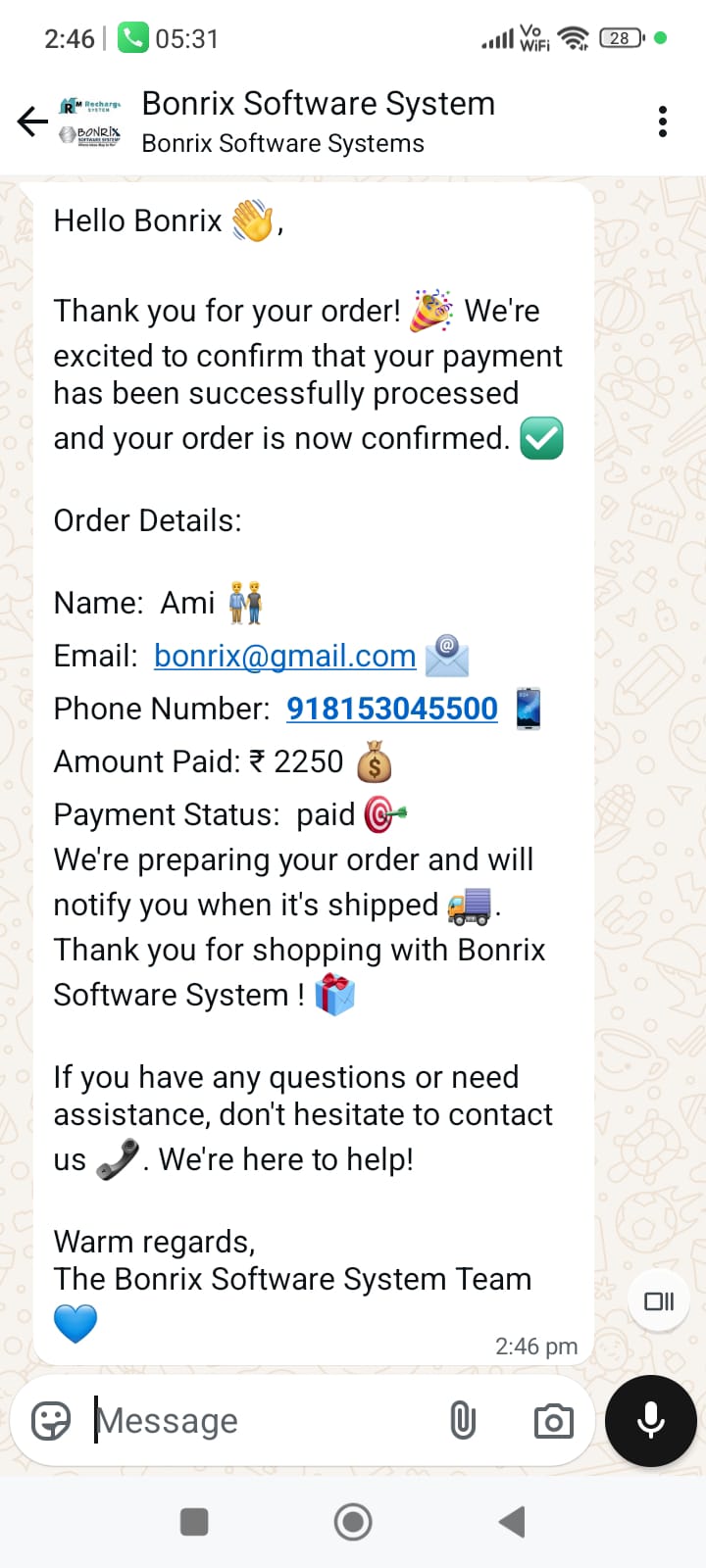Tap the floating split-view button

click(659, 1300)
